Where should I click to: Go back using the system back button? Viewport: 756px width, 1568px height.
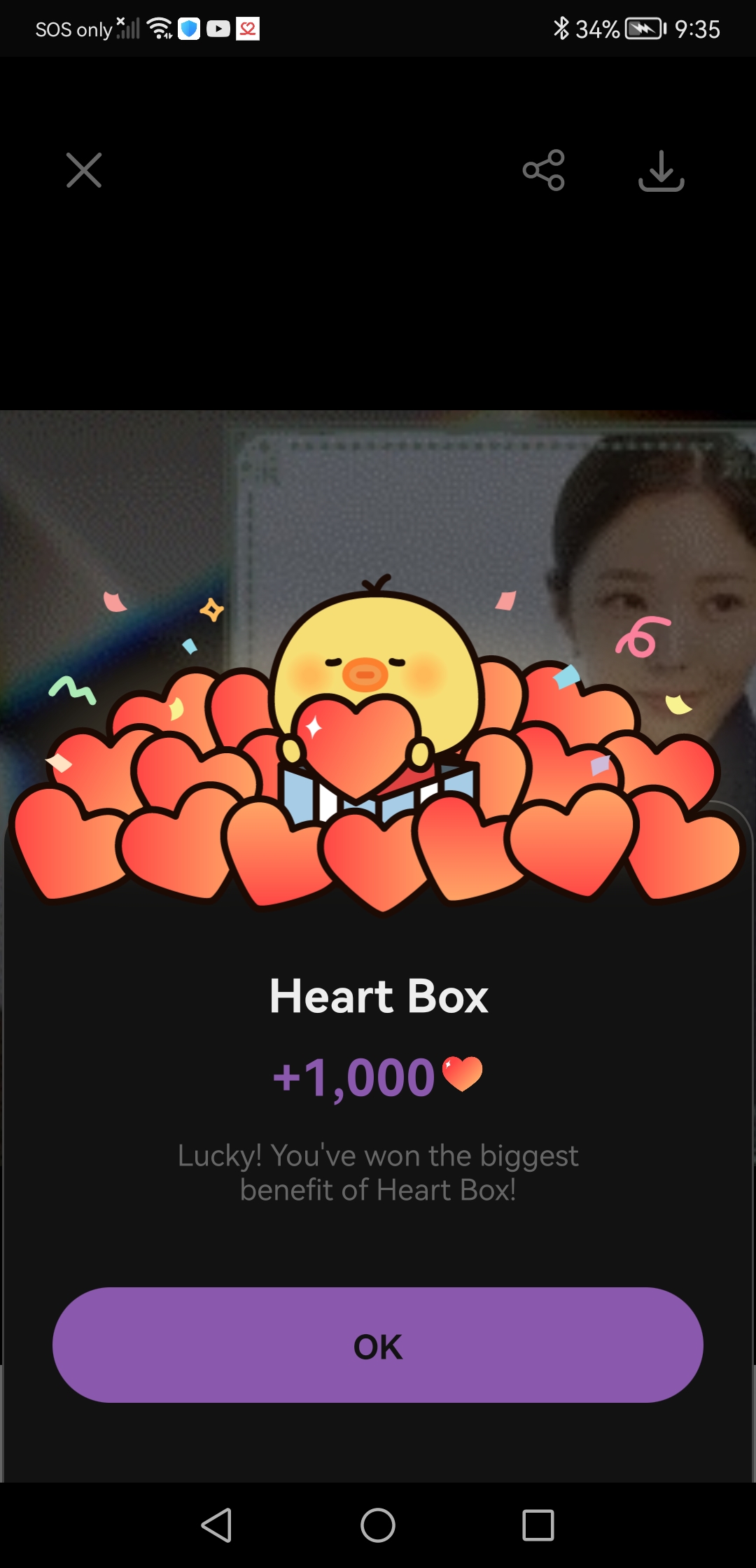coord(217,1525)
